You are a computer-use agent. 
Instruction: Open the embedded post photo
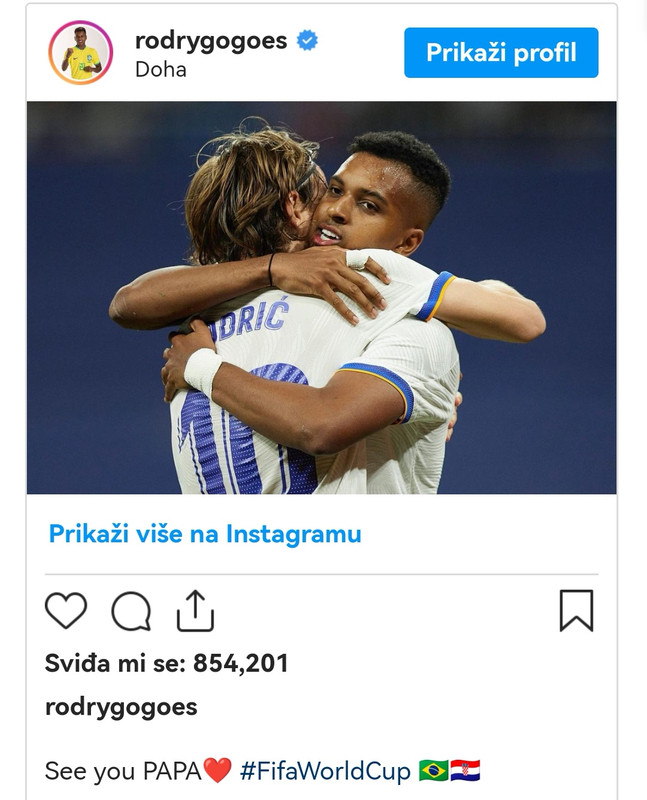(321, 297)
